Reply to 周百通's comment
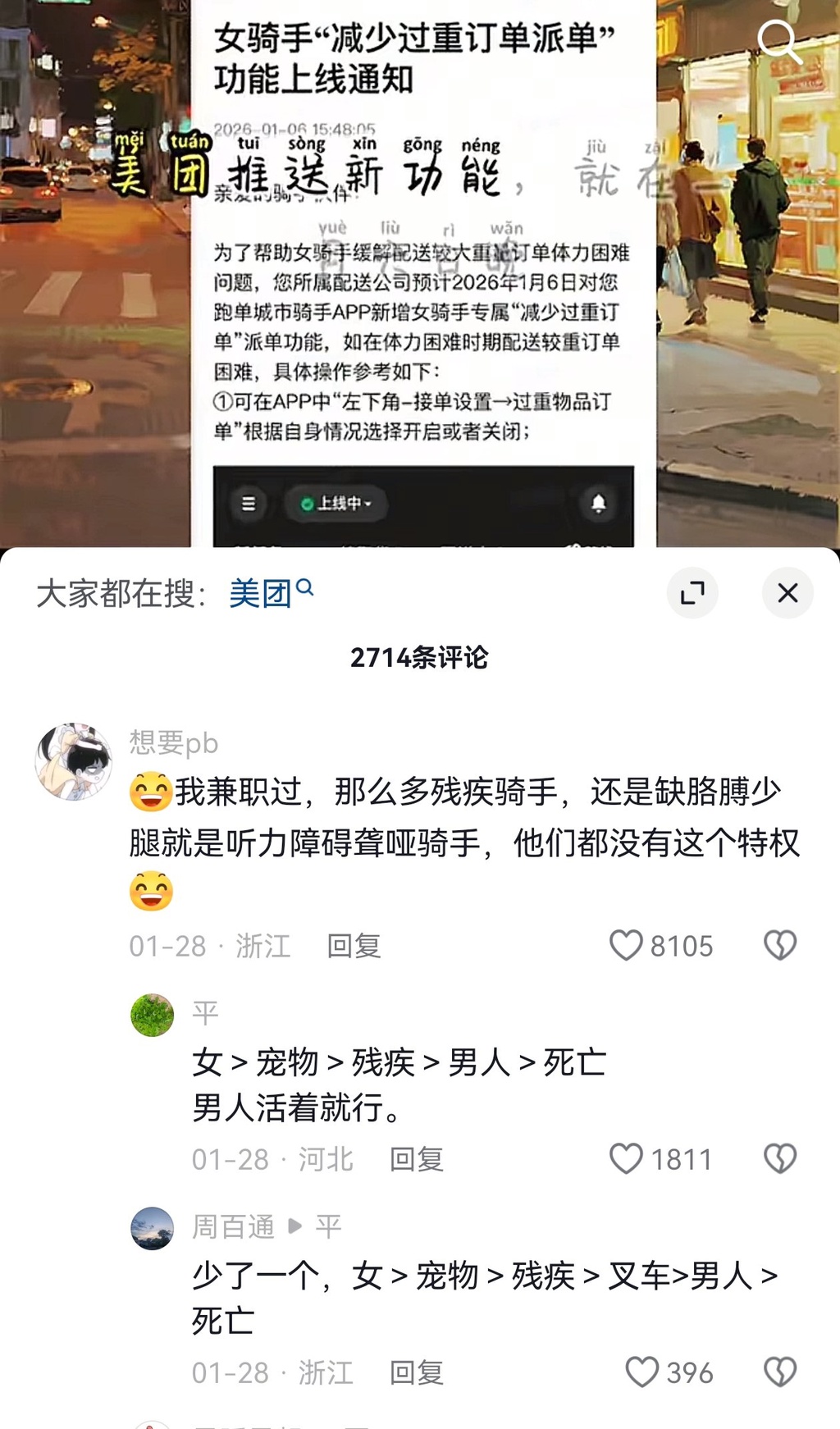 (x=416, y=1372)
